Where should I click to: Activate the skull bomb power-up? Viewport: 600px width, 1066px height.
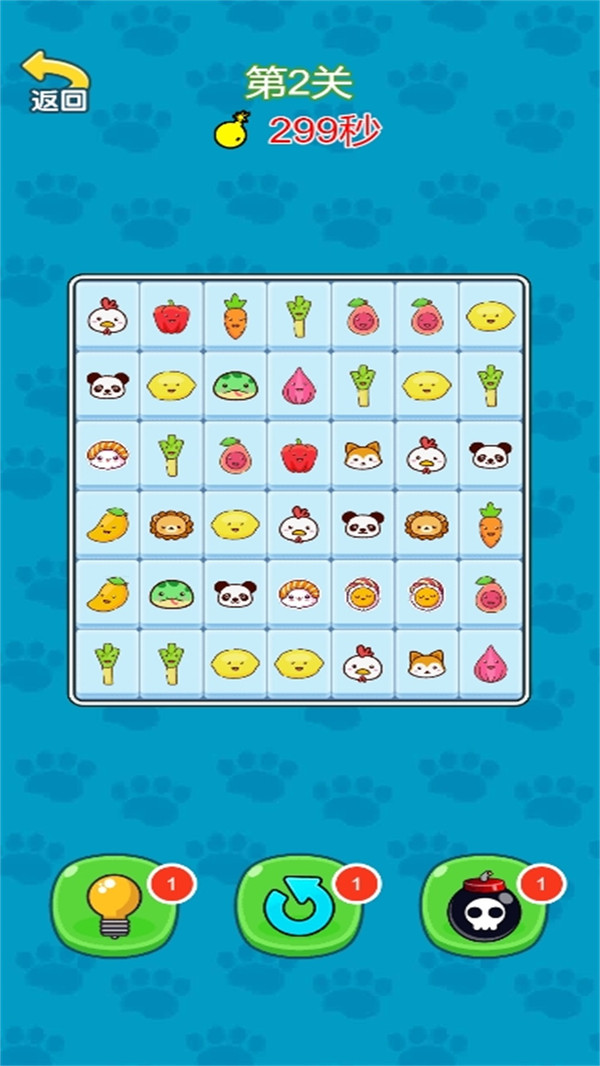483,906
